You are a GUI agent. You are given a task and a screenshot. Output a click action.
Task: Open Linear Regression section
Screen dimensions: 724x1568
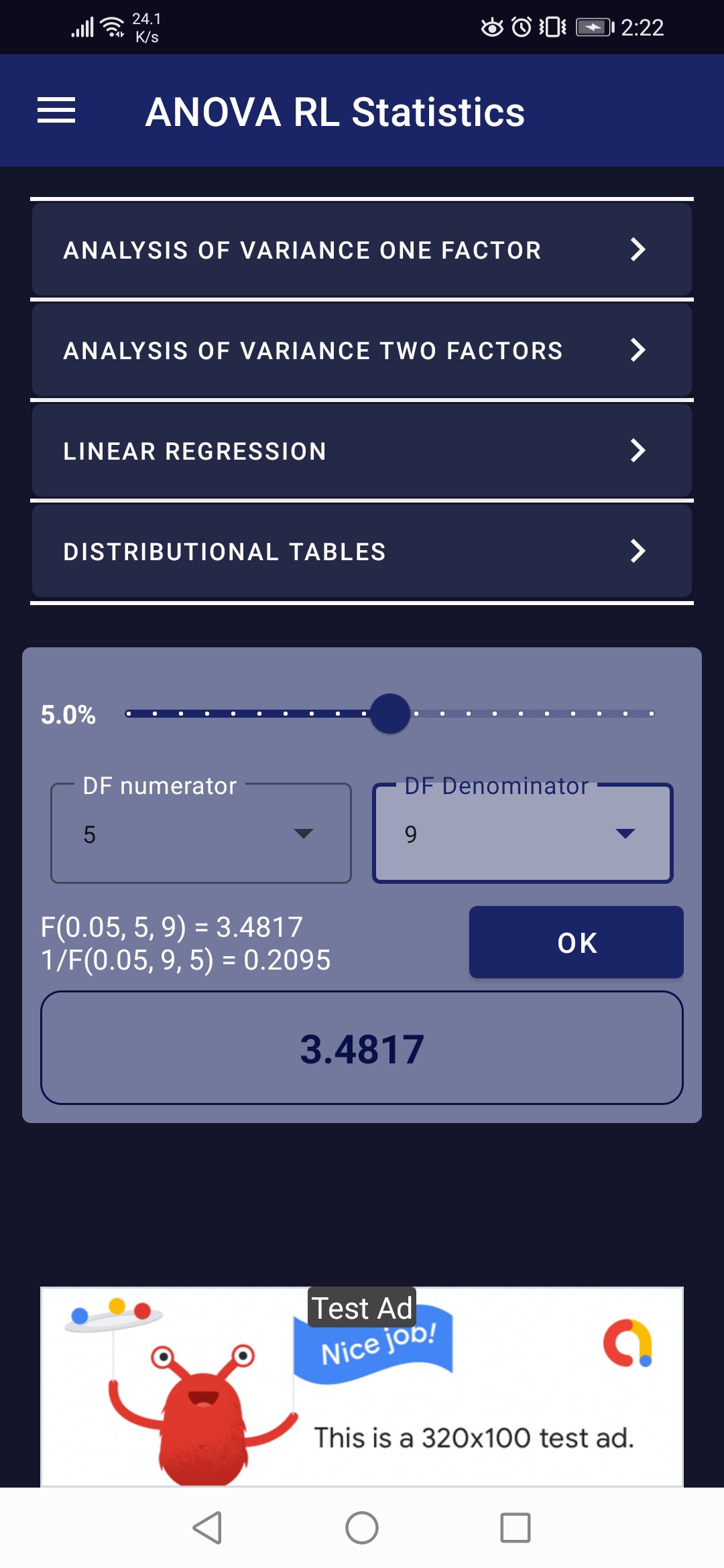pos(362,450)
